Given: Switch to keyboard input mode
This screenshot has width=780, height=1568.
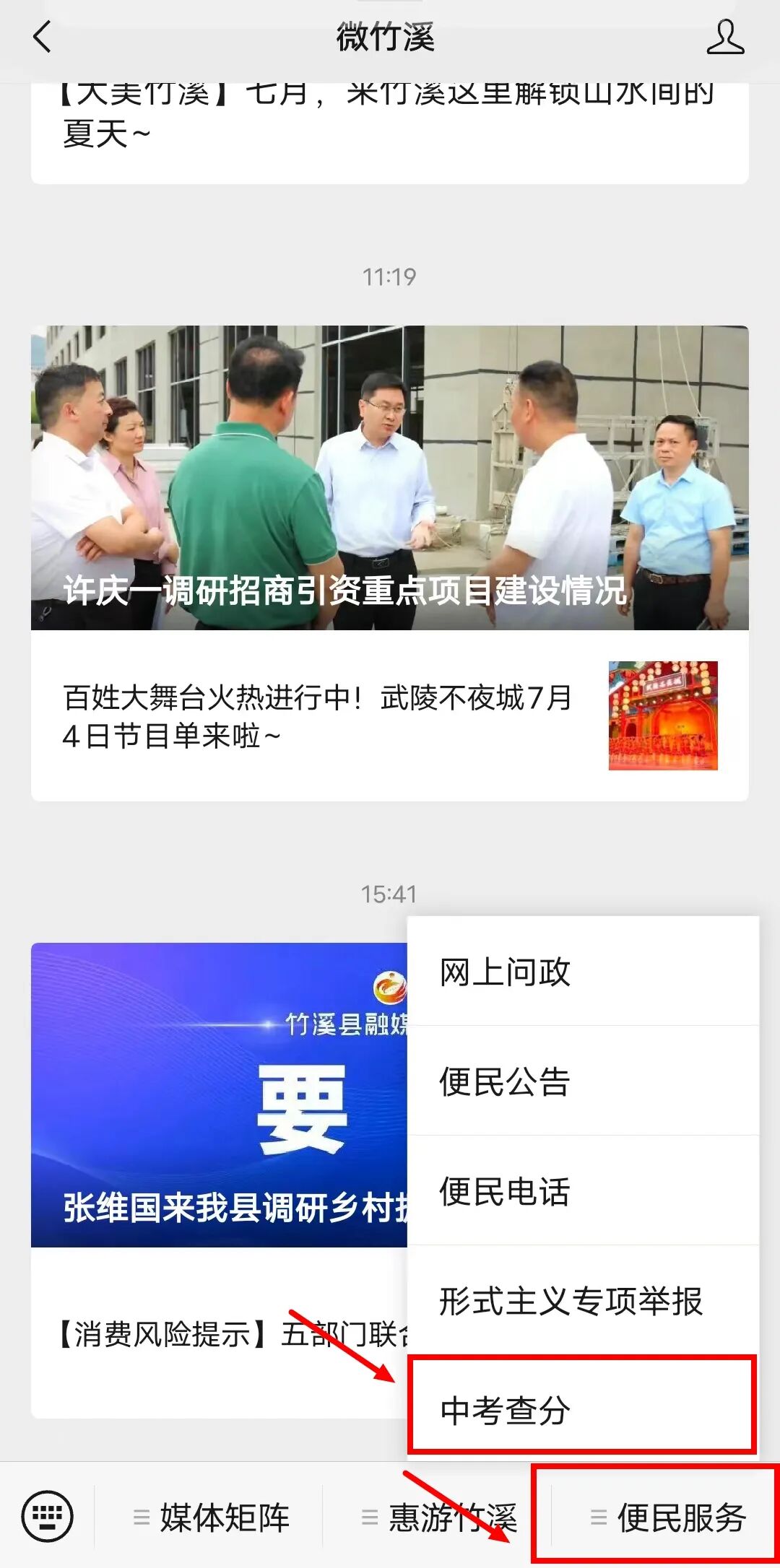Looking at the screenshot, I should coord(48,1516).
